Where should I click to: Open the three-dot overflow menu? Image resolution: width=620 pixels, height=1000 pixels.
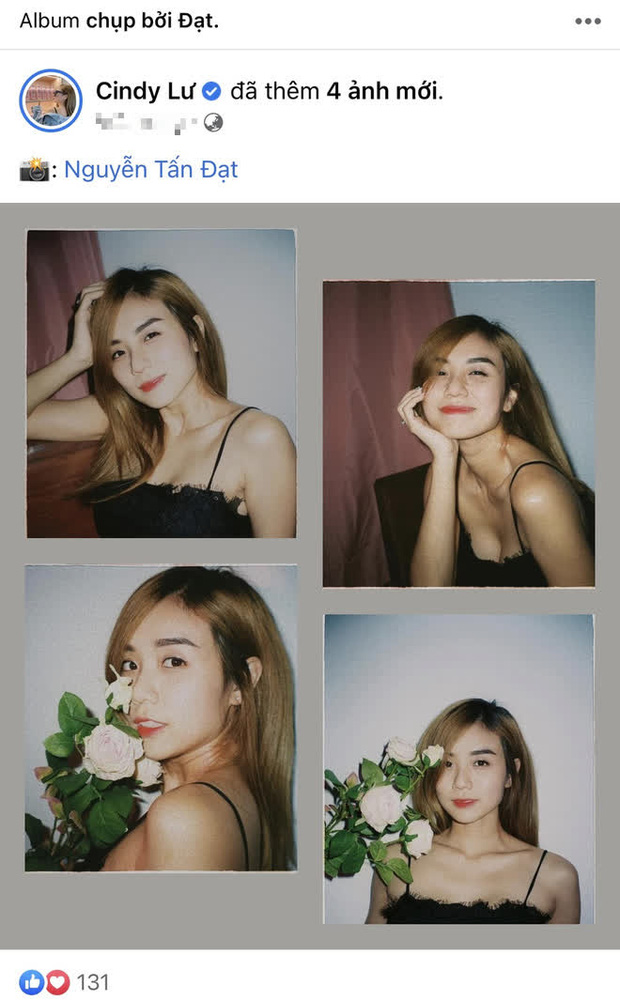coord(587,21)
